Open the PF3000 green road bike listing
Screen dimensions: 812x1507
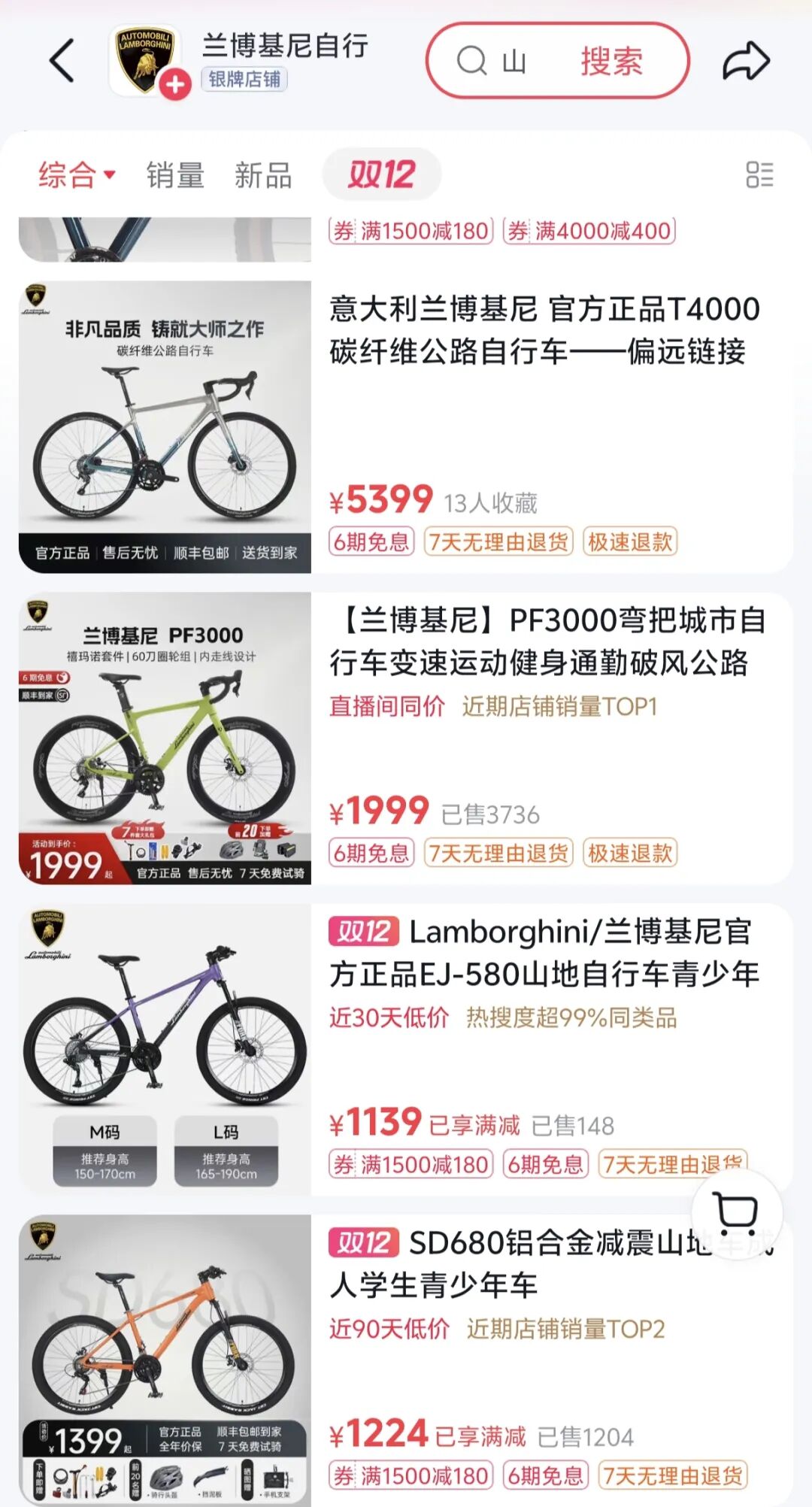click(547, 641)
